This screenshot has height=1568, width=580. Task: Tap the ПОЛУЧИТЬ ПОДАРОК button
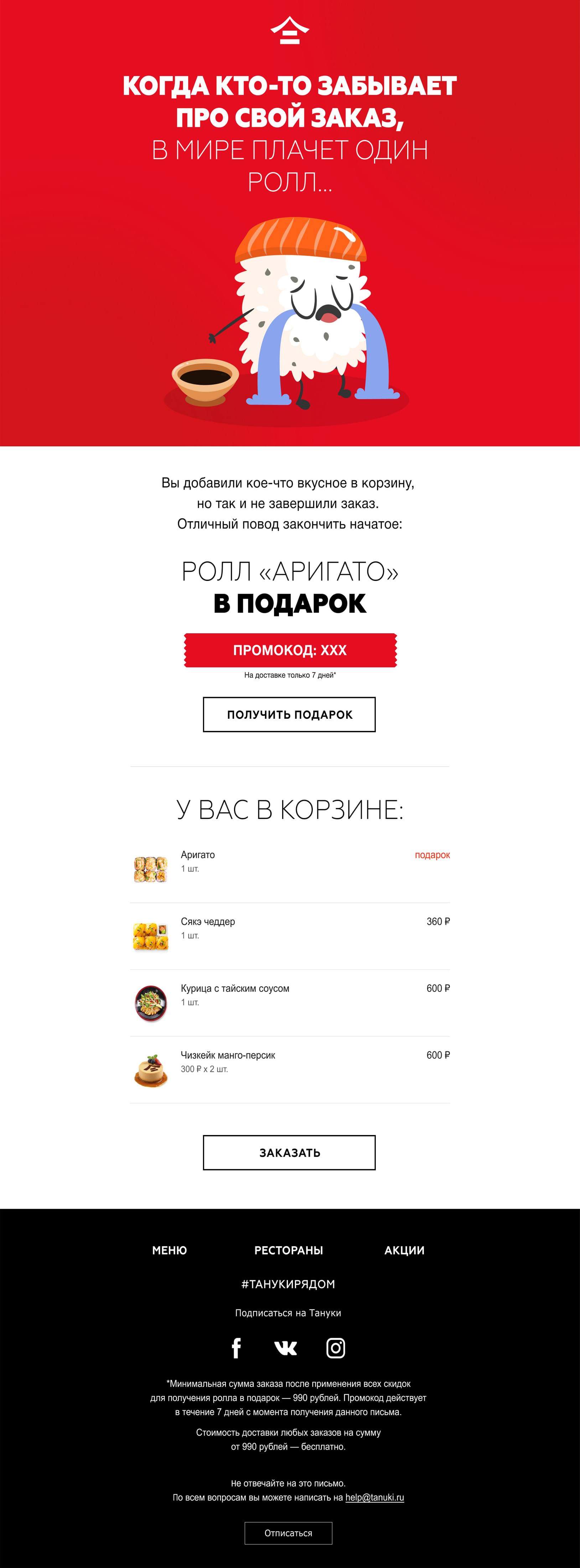[289, 714]
